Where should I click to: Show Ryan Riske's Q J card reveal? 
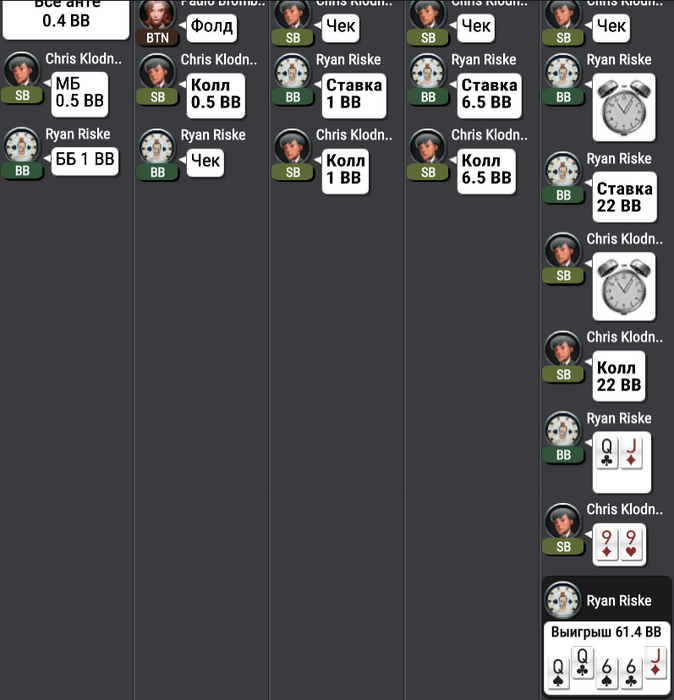click(621, 462)
